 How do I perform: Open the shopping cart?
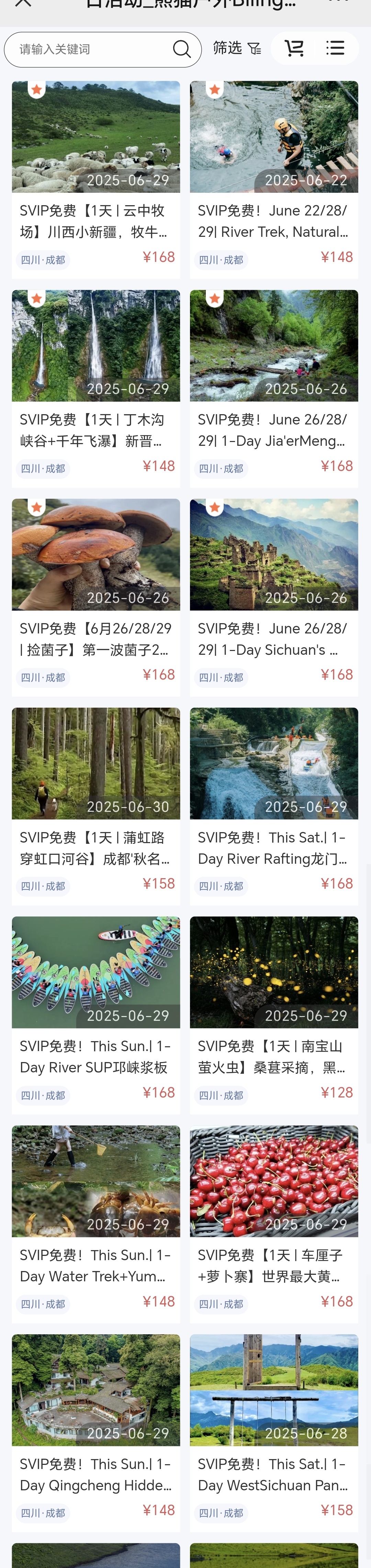coord(294,48)
